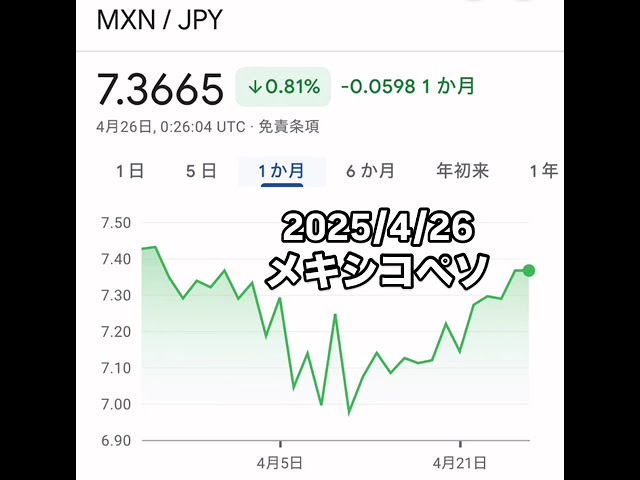Tap the selected 1か月 tab
The width and height of the screenshot is (640, 480).
tap(281, 171)
